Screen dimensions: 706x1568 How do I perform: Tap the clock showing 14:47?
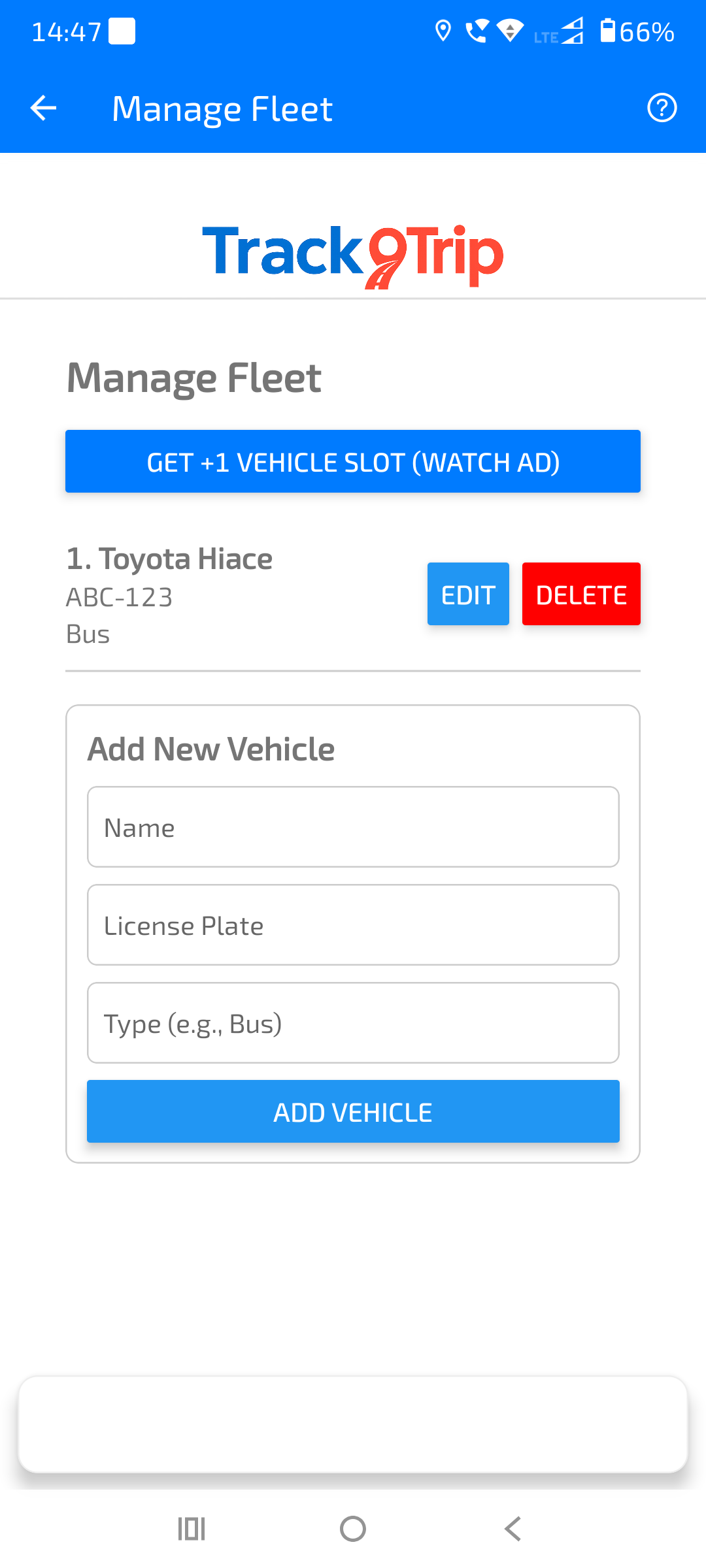click(x=65, y=31)
